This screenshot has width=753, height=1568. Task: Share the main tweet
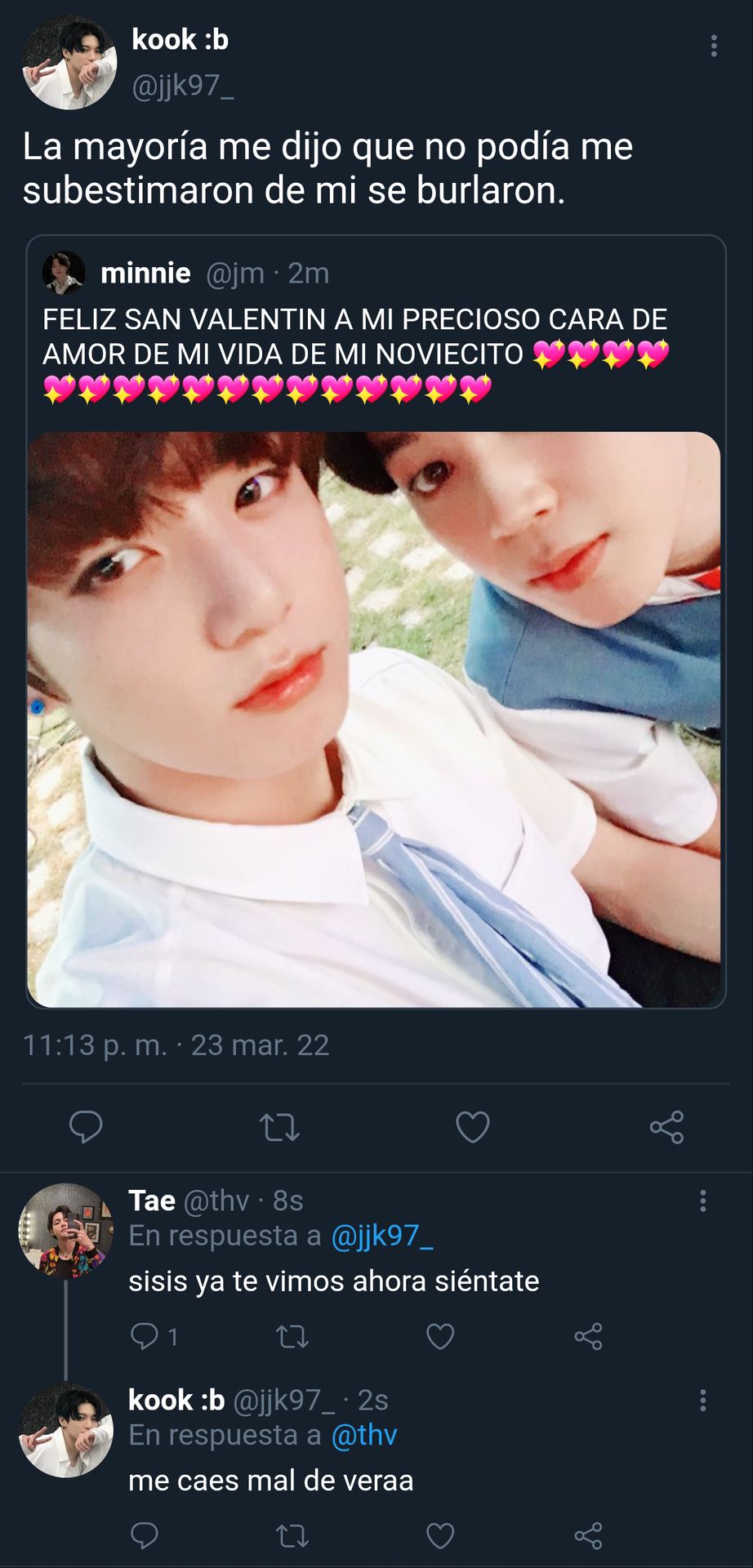[x=666, y=1127]
